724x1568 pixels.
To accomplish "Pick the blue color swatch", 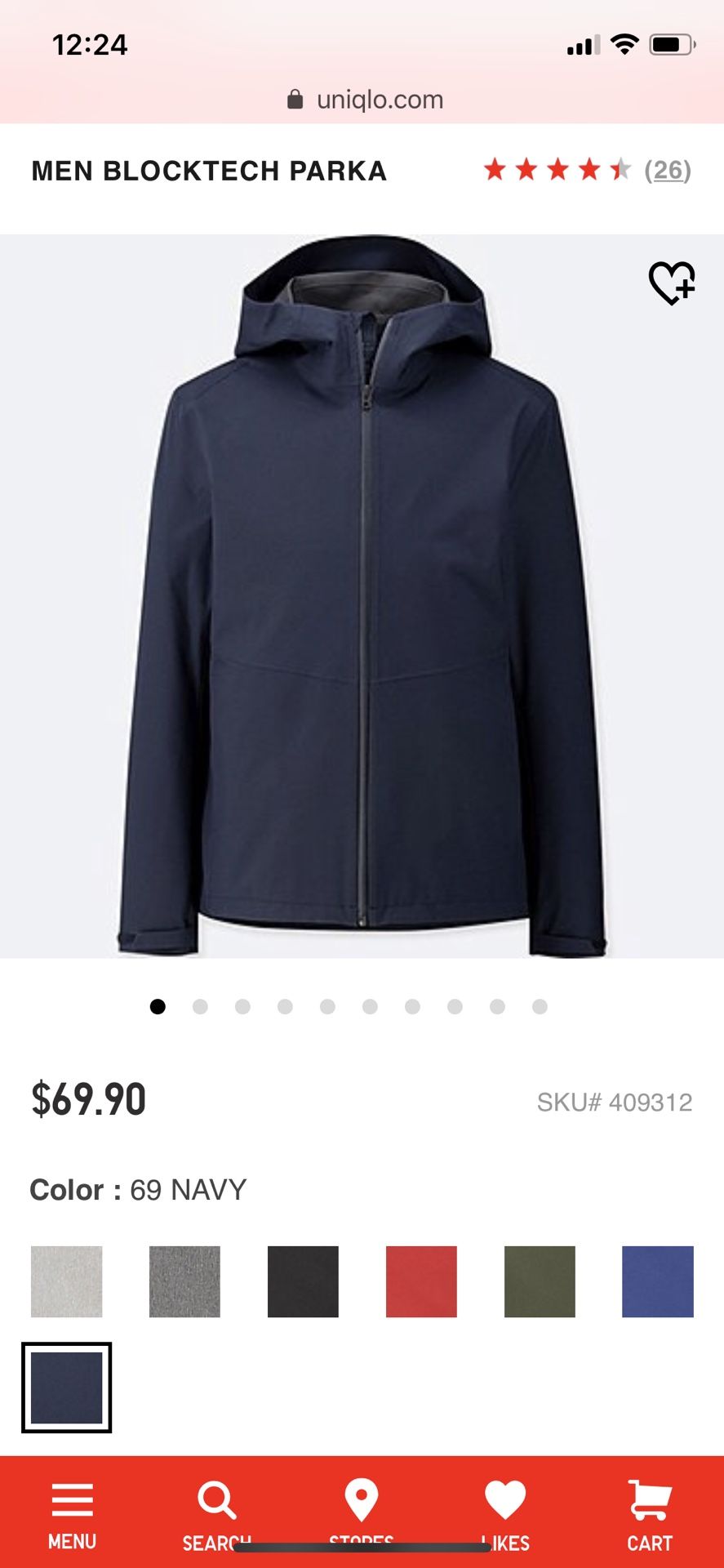I will [657, 1281].
